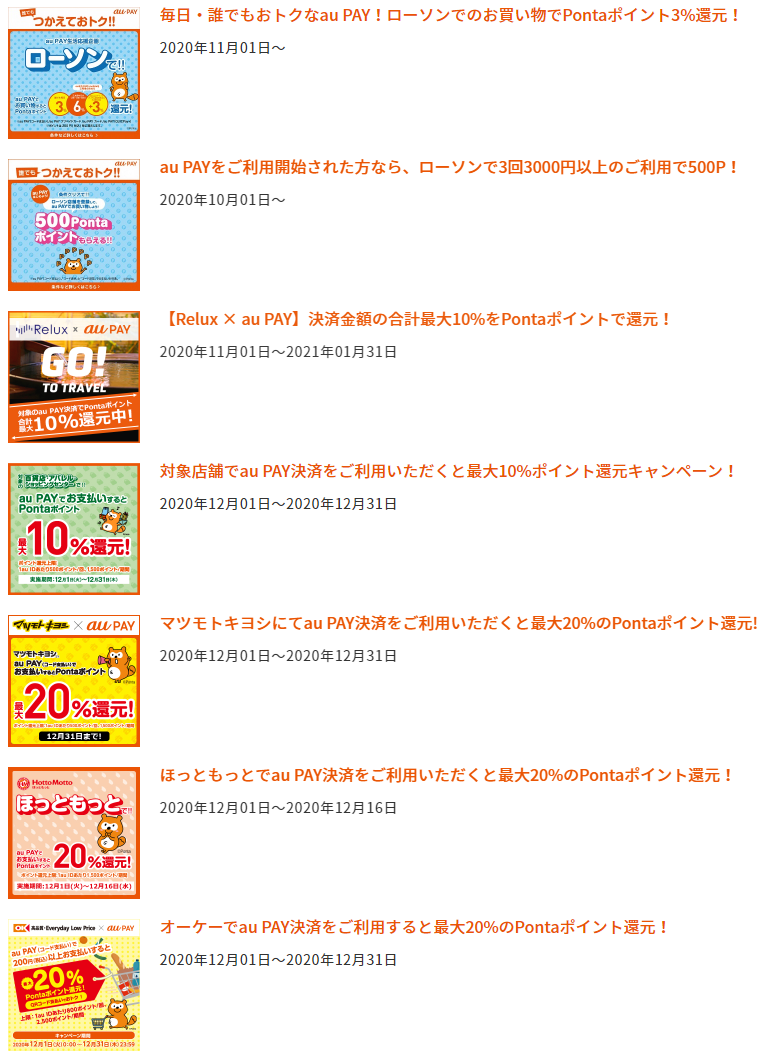Viewport: 771px width, 1058px height.
Task: Open the マツモトキヨシ 20% Ponta campaign link
Action: point(458,623)
